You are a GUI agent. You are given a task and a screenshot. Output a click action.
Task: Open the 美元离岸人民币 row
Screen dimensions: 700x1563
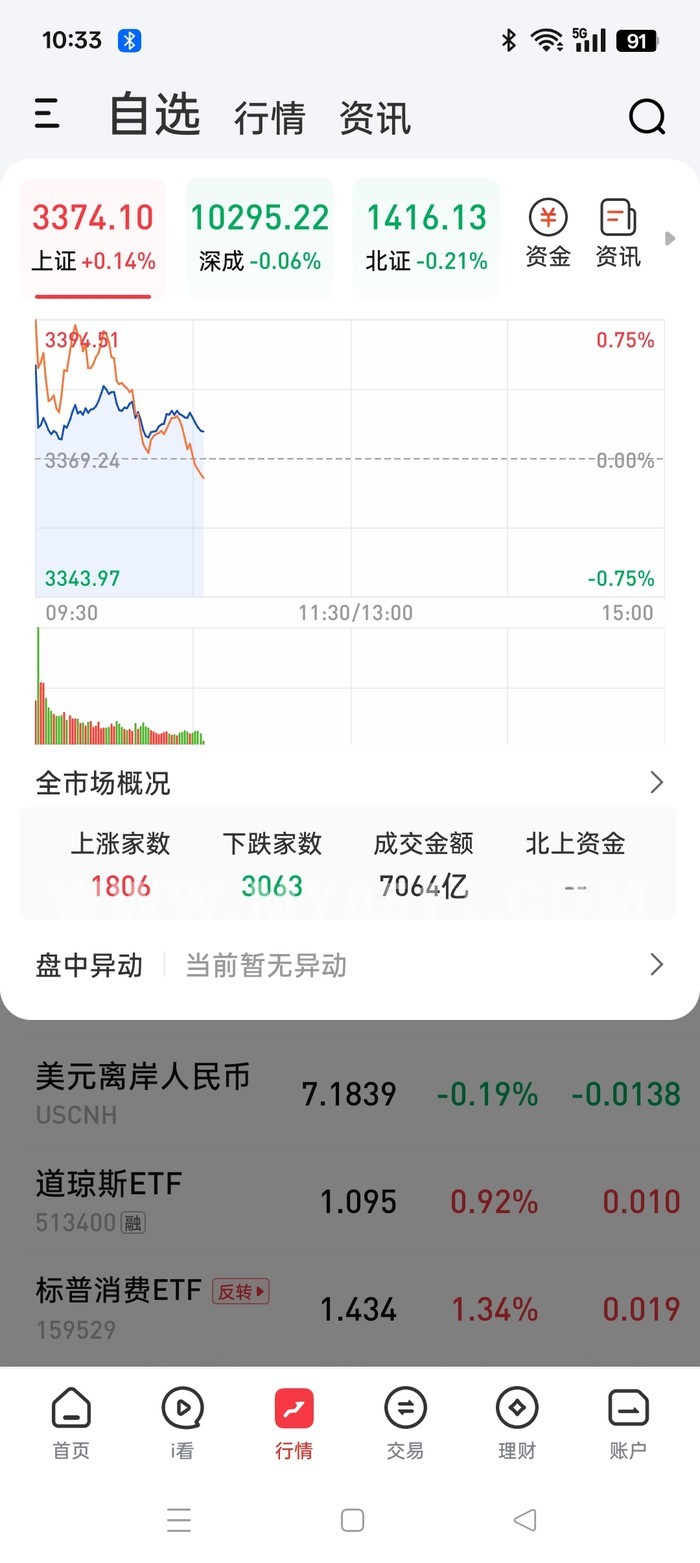350,1093
